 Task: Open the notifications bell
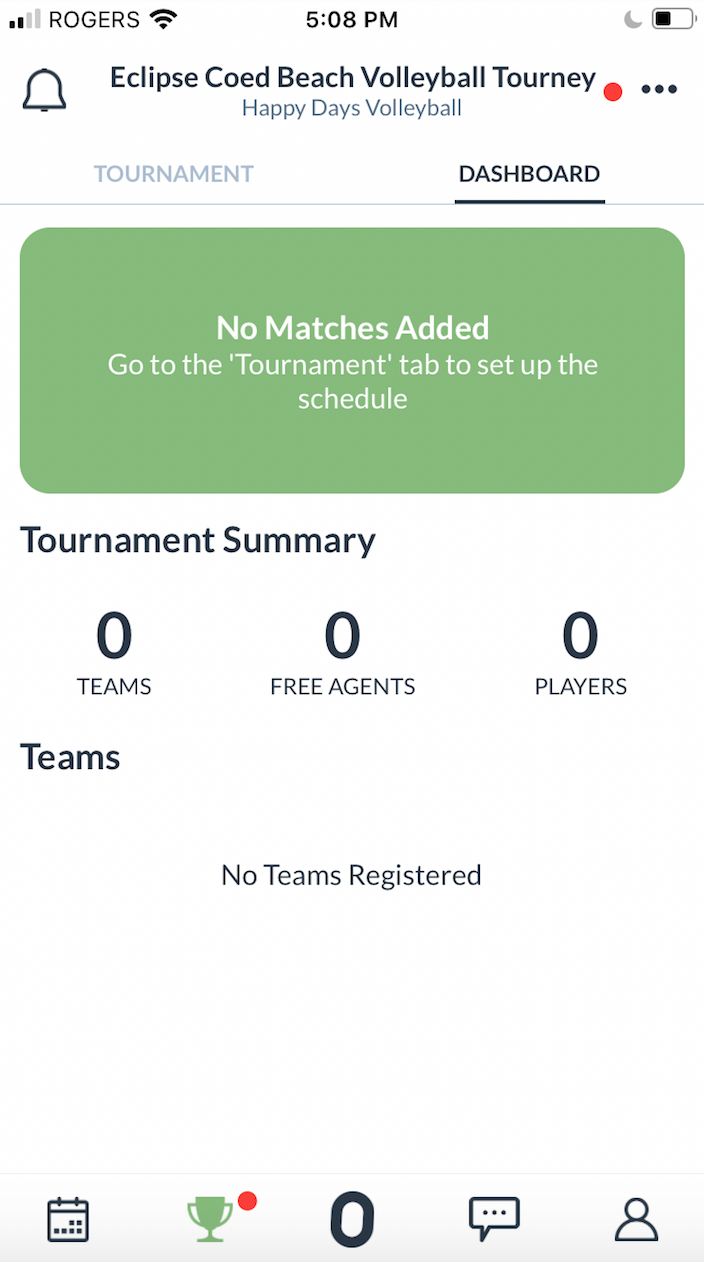click(x=44, y=91)
